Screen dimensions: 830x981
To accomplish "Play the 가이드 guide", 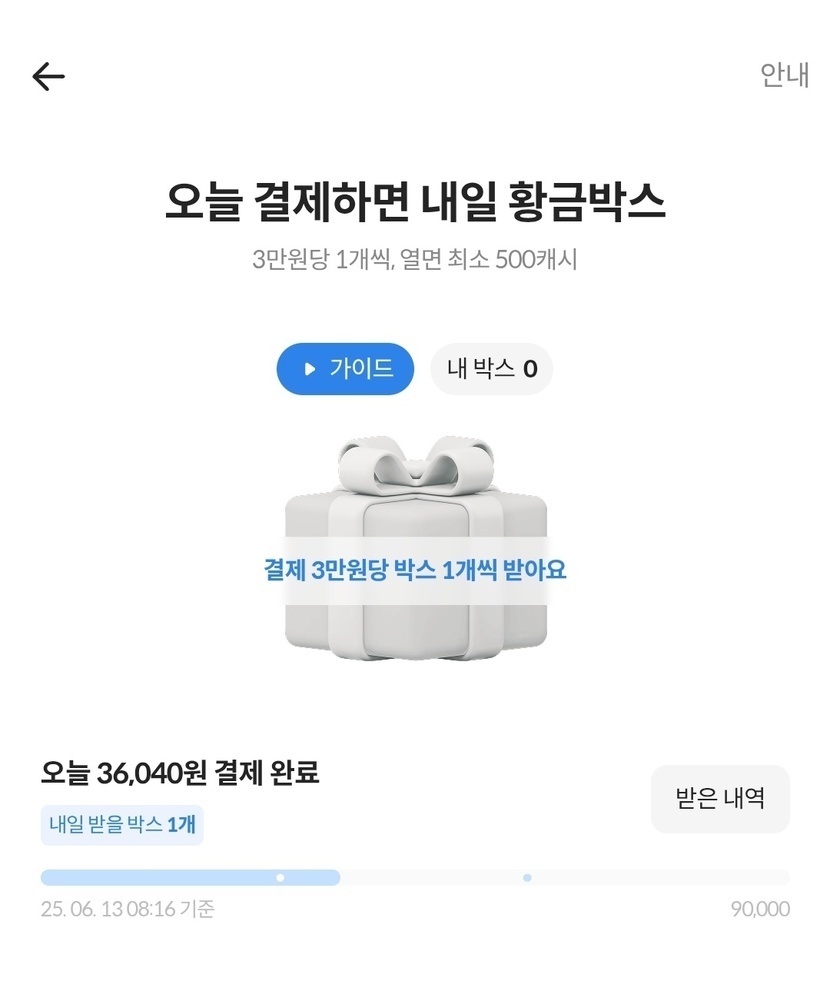I will coord(345,369).
